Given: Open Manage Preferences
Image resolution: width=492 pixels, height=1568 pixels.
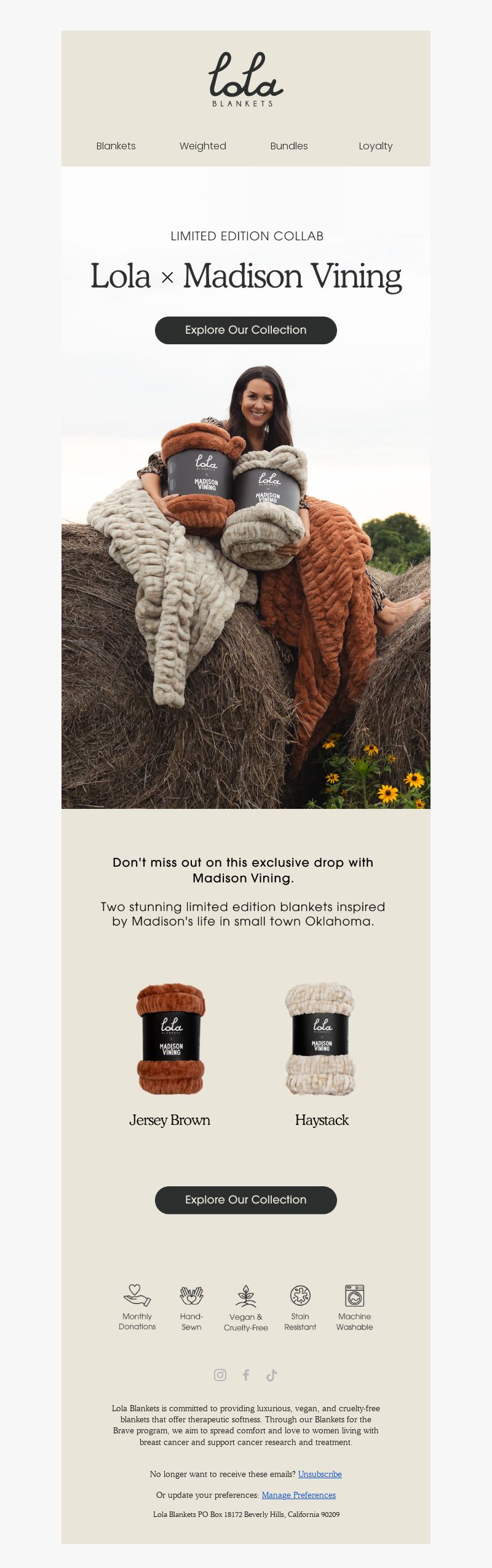Looking at the screenshot, I should pyautogui.click(x=298, y=1495).
